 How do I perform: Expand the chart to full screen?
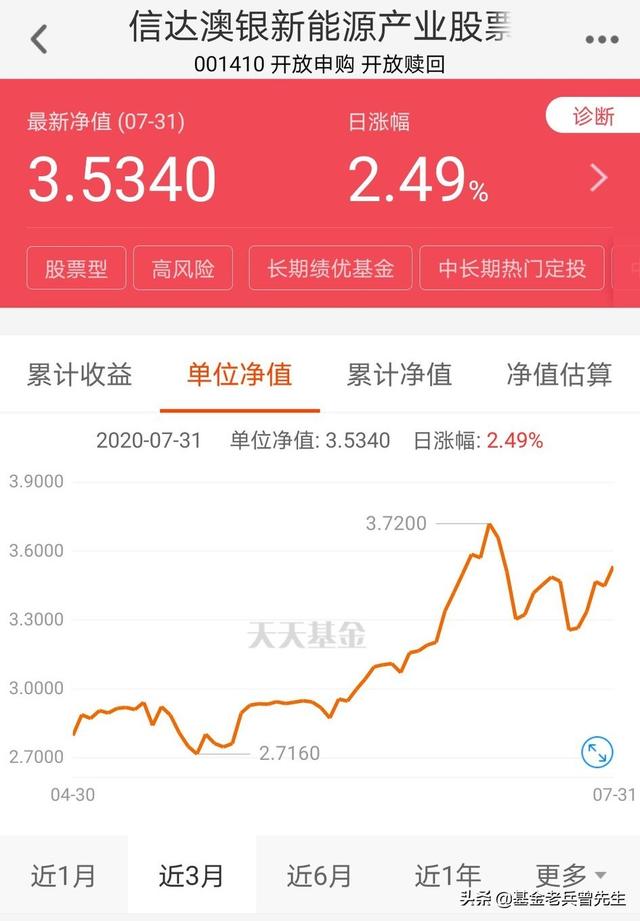(597, 753)
